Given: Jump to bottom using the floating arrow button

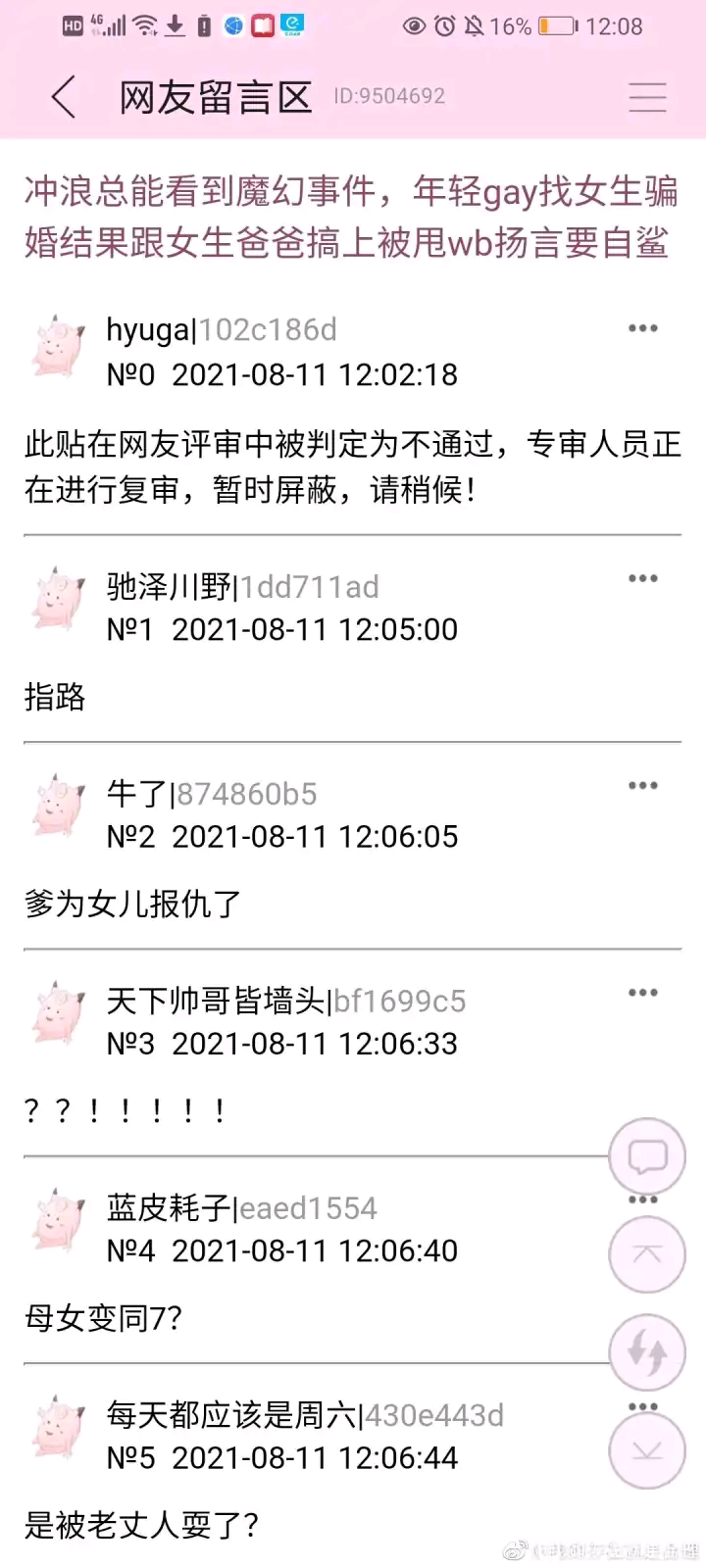Looking at the screenshot, I should click(647, 1450).
